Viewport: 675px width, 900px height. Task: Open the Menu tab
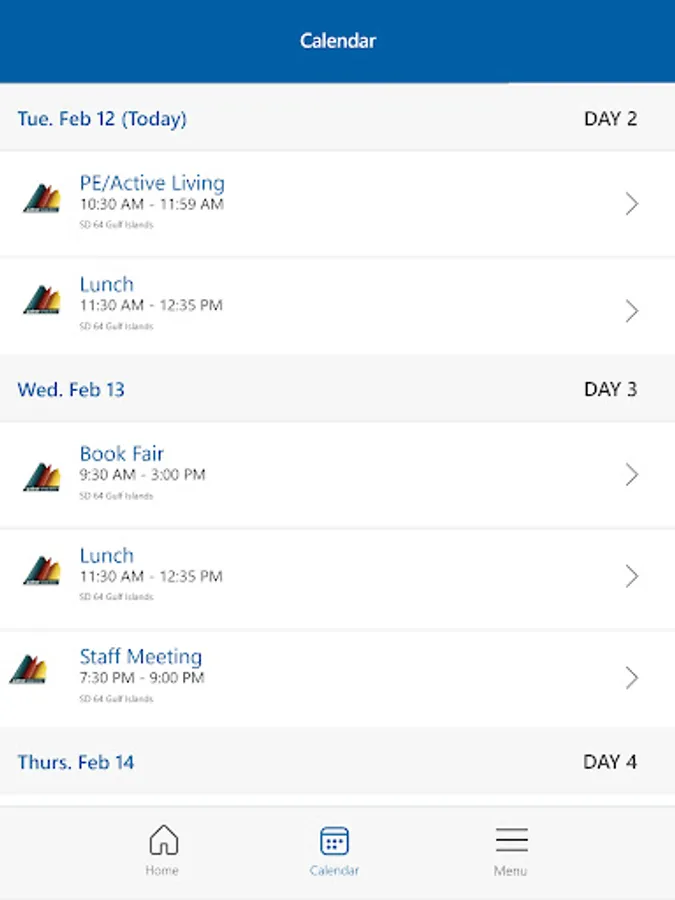[x=510, y=850]
